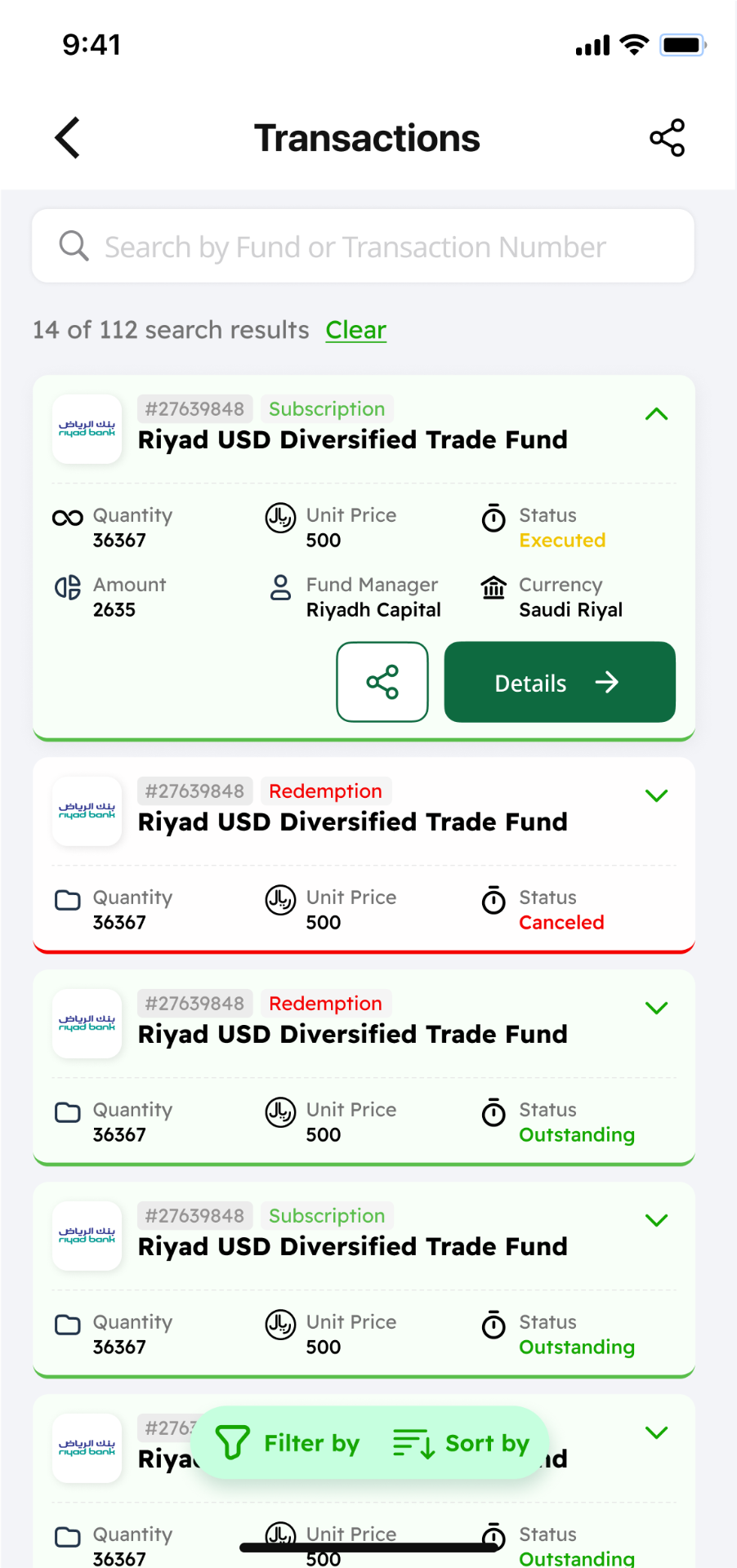Tap the Redemption tag on the Canceled card
Screen dimensions: 737x1568
[x=325, y=791]
